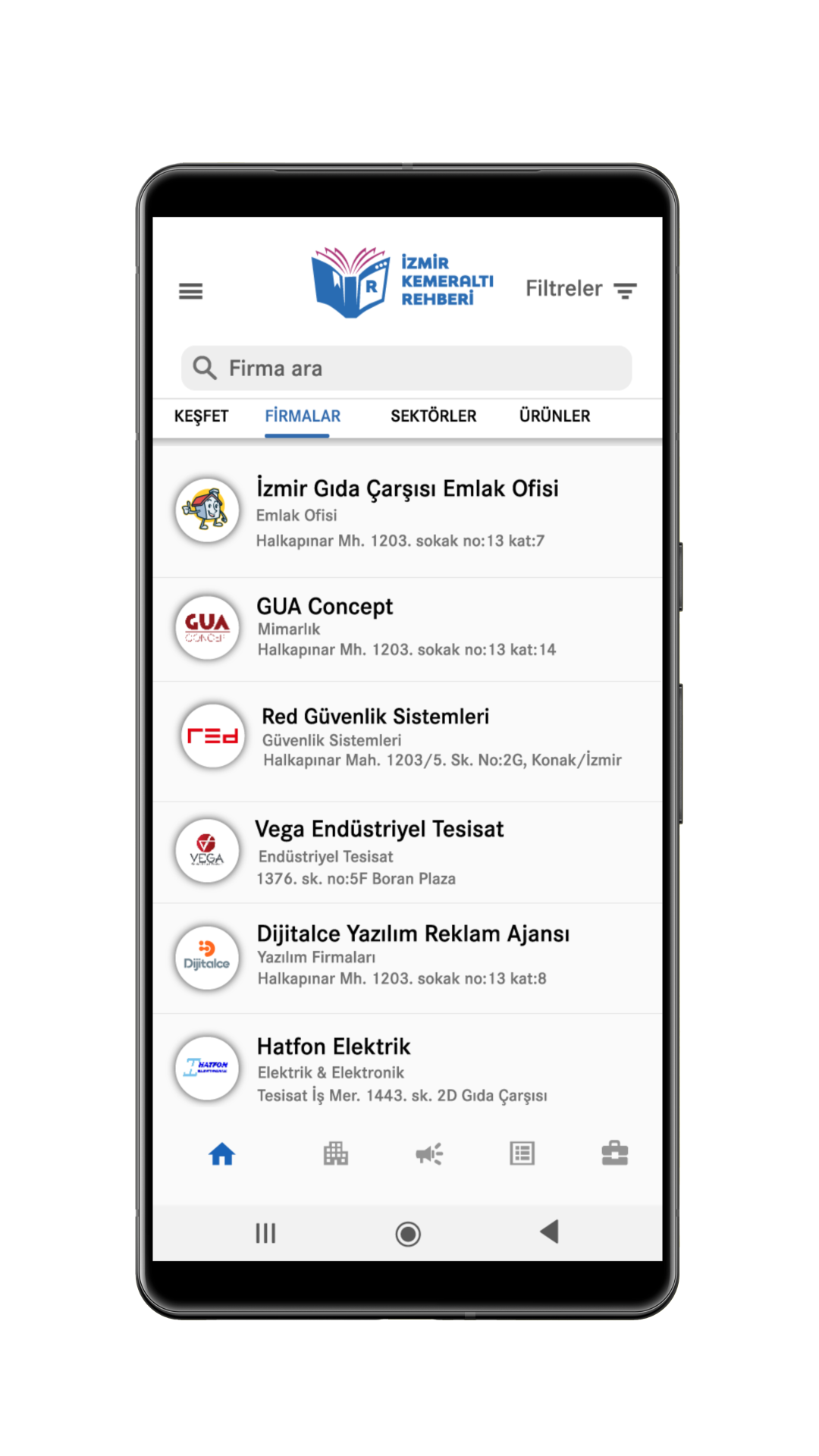The width and height of the screenshot is (819, 1456).
Task: Open the GUA Concept company entry
Action: tap(407, 628)
